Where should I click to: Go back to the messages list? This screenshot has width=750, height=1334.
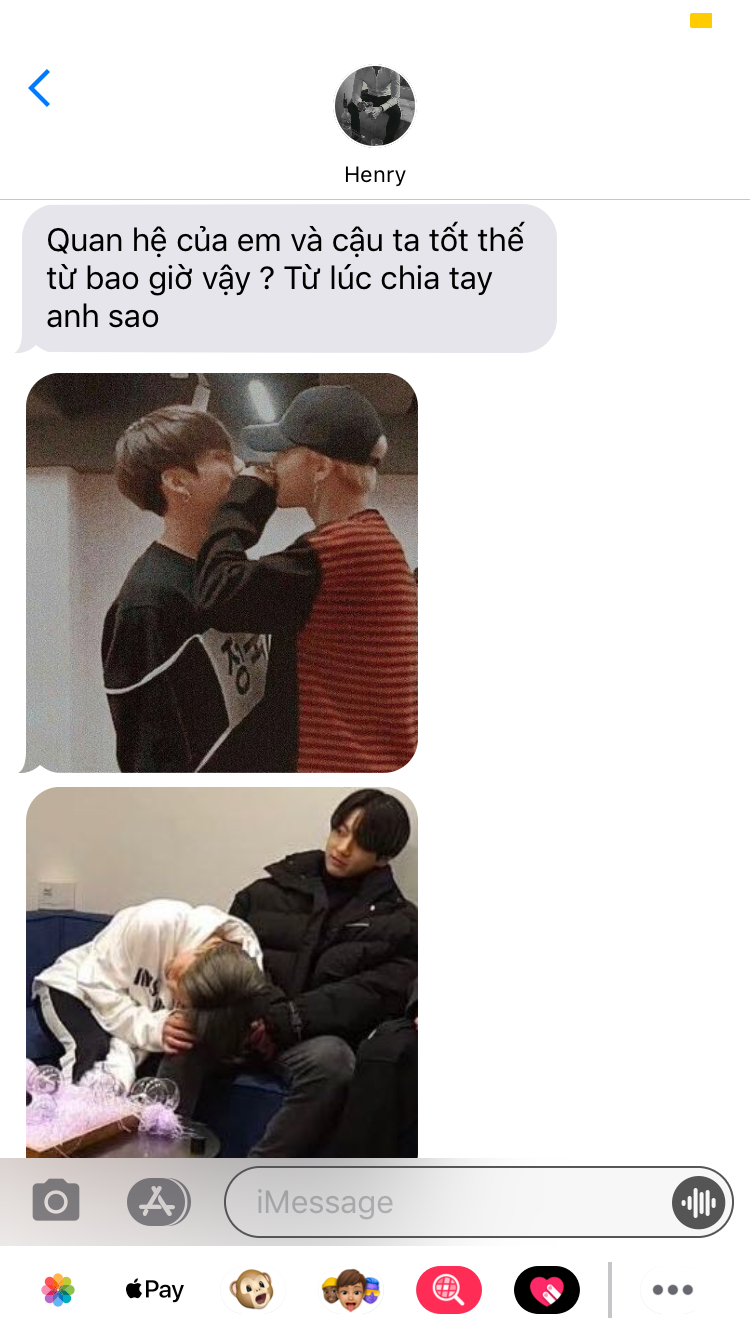click(40, 89)
